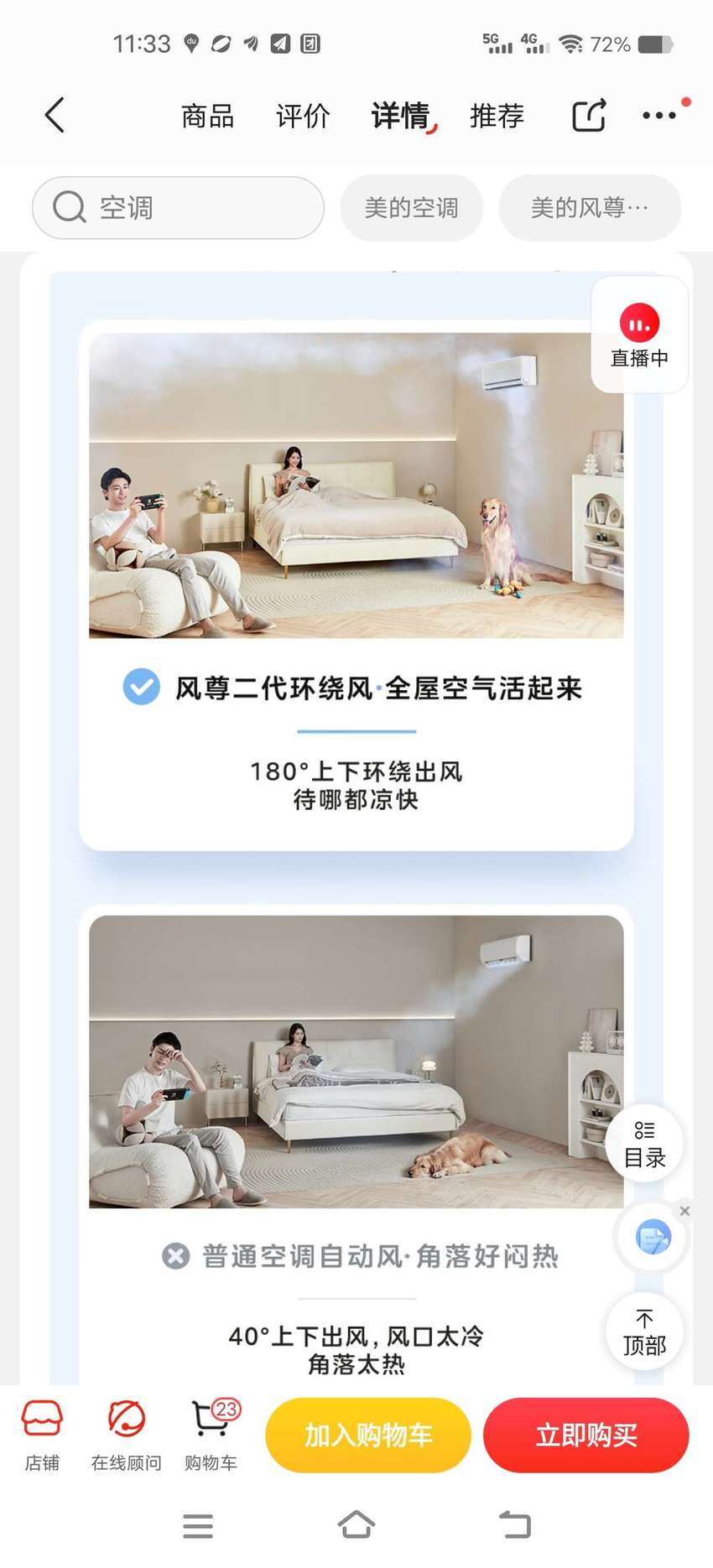Tap the 空调 search box
Screen dimensions: 713x1568
(178, 208)
